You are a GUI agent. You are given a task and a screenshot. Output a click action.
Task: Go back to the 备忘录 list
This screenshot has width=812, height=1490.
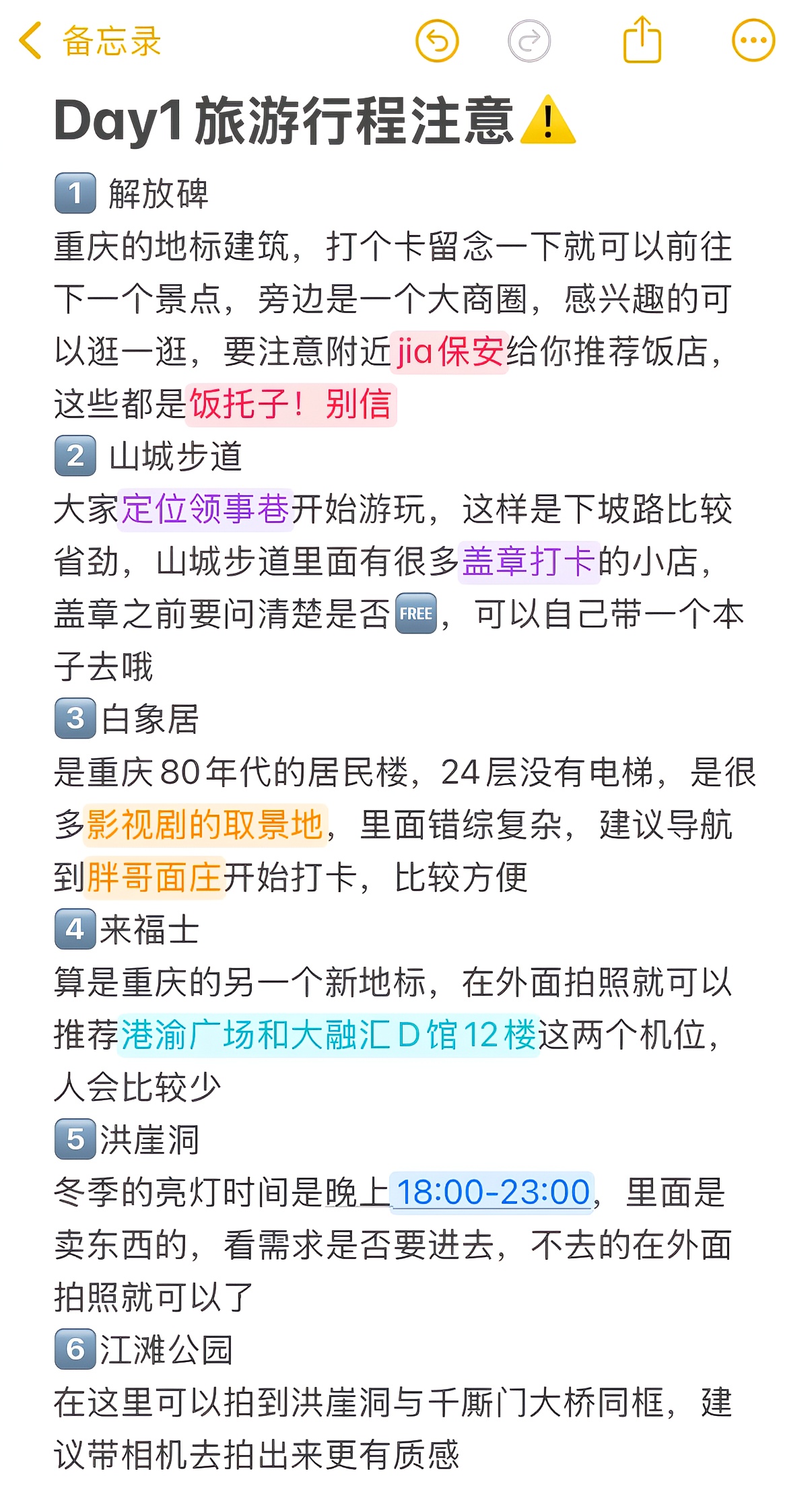coord(90,42)
